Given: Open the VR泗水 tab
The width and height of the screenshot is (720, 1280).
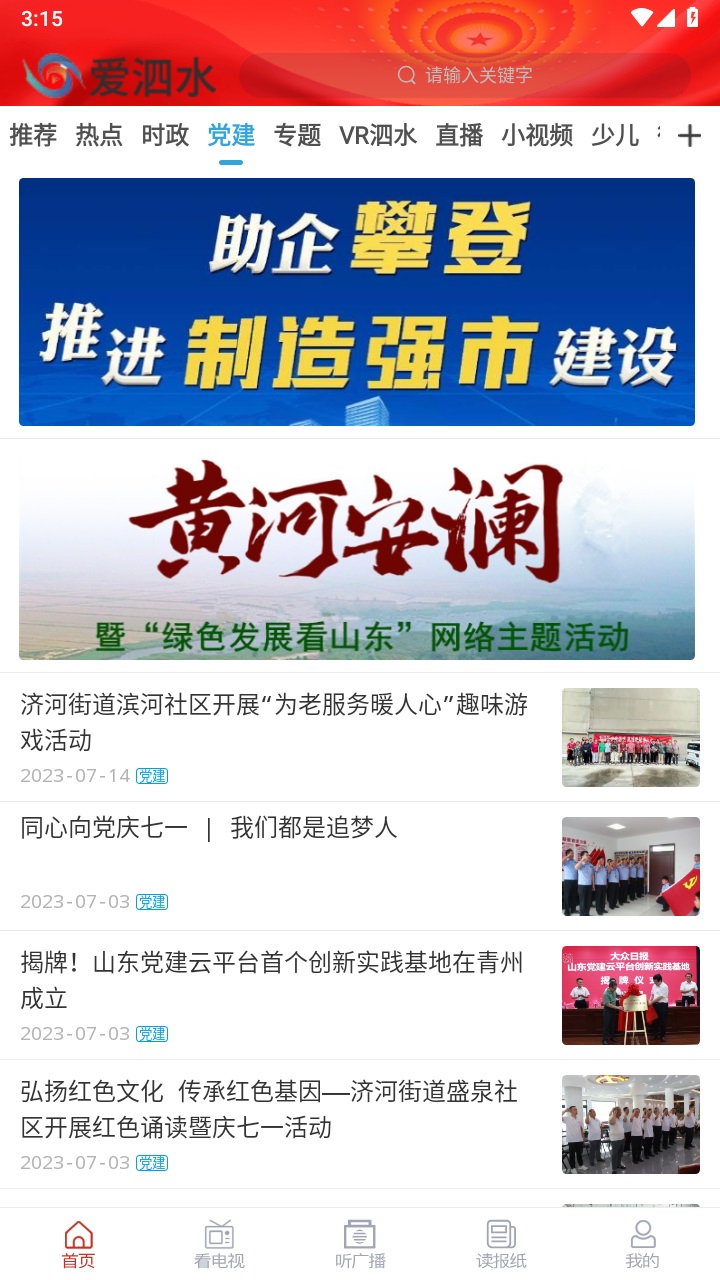Looking at the screenshot, I should [x=380, y=134].
